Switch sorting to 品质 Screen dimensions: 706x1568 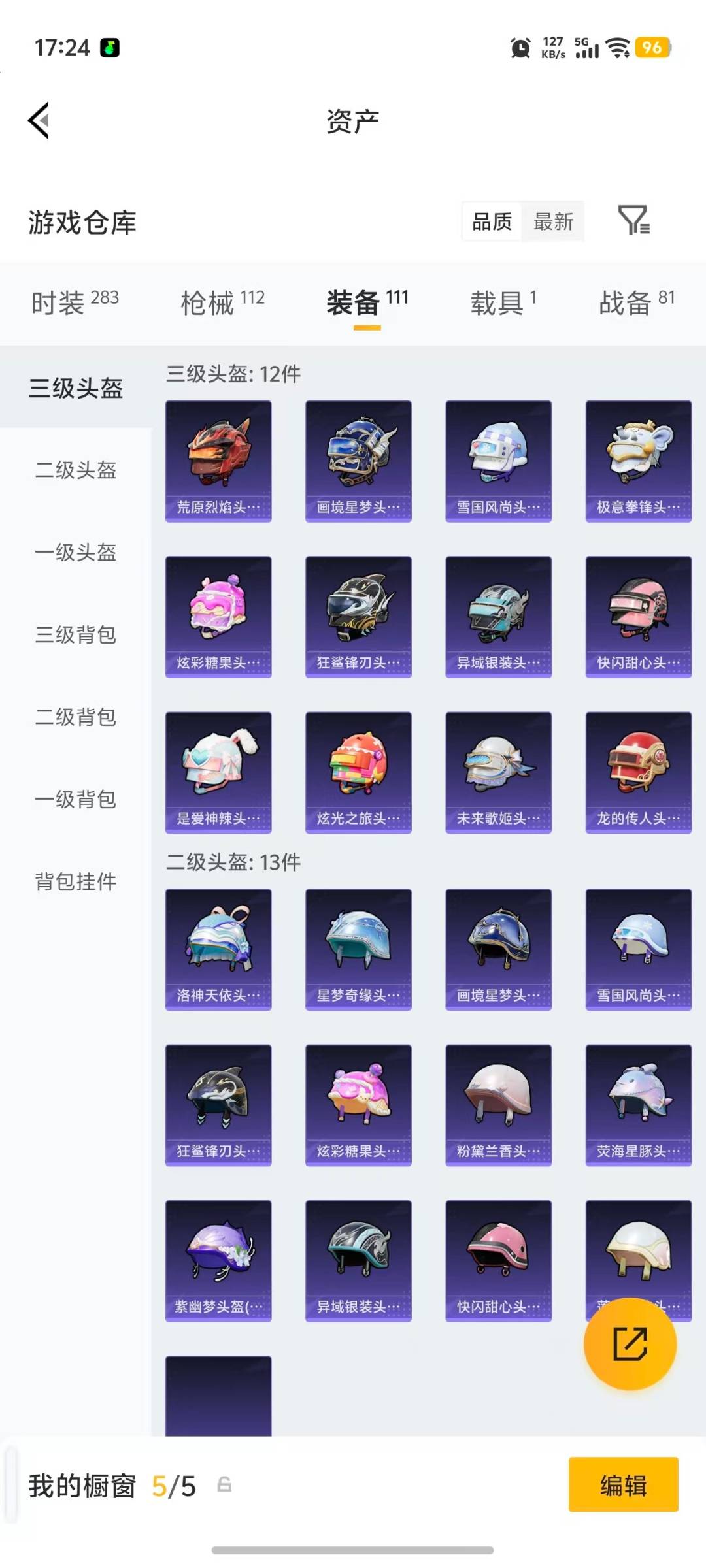(x=490, y=222)
